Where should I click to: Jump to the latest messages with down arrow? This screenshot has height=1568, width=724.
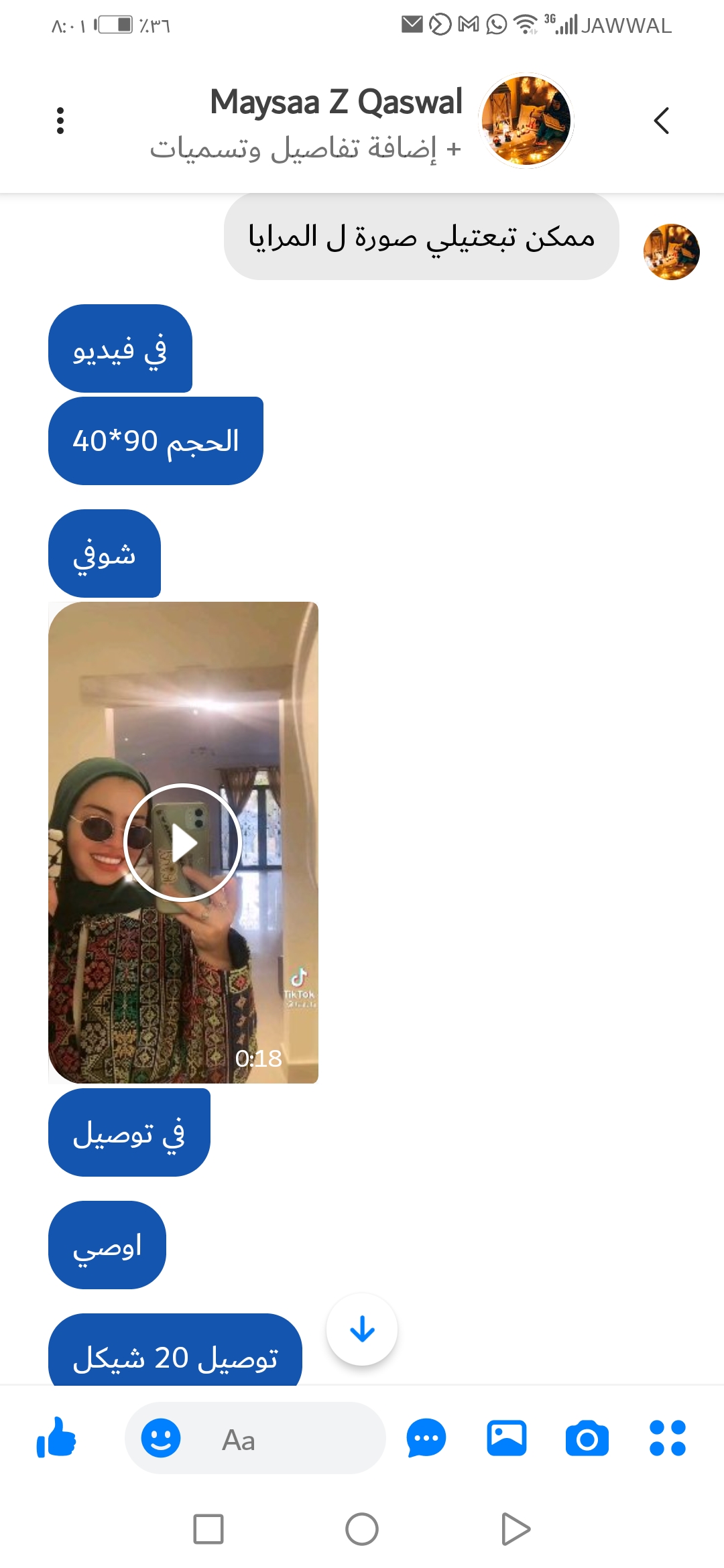[362, 1329]
